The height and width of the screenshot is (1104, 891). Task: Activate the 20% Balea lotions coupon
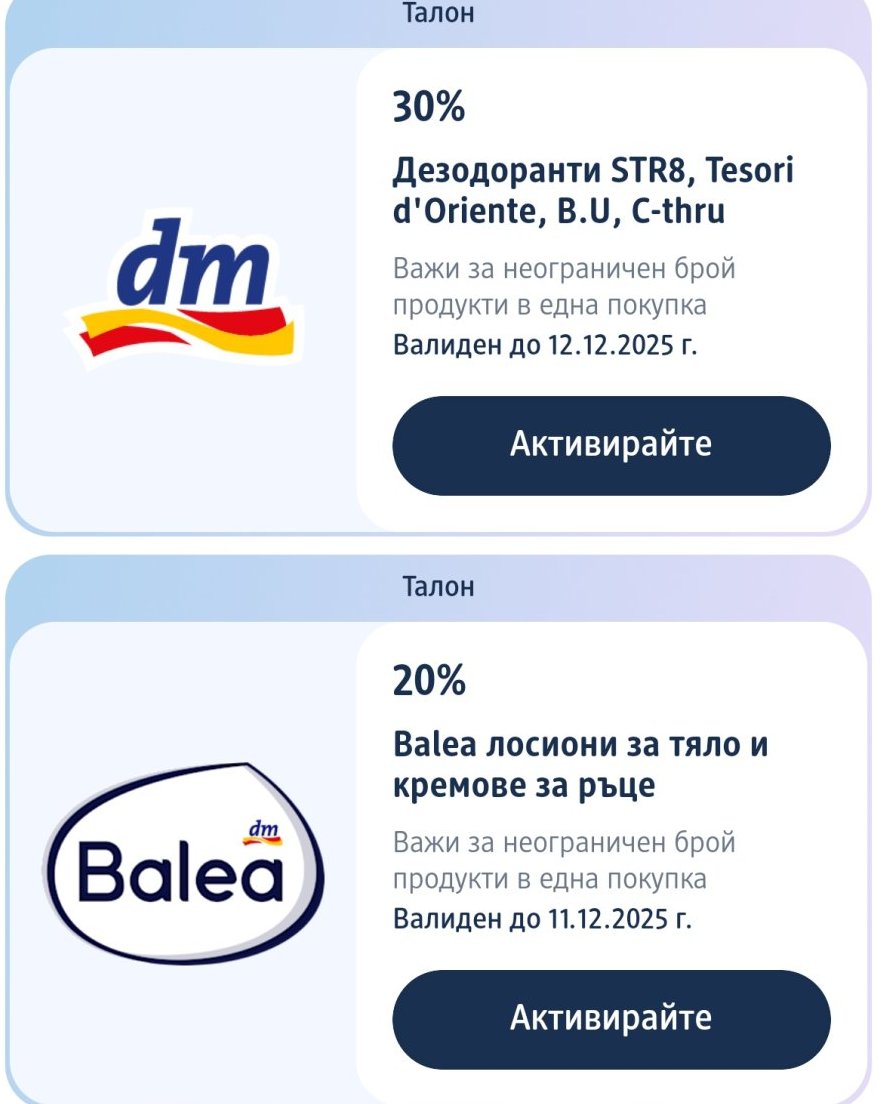coord(611,1018)
